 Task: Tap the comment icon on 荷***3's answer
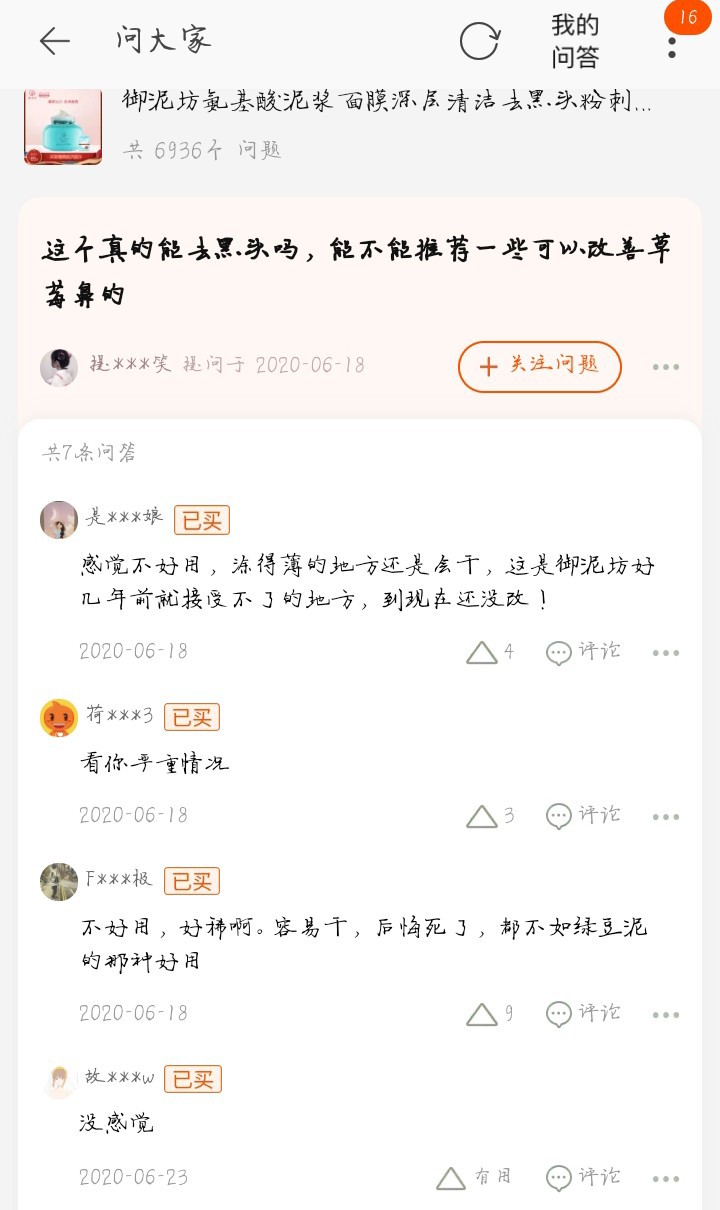tap(558, 815)
